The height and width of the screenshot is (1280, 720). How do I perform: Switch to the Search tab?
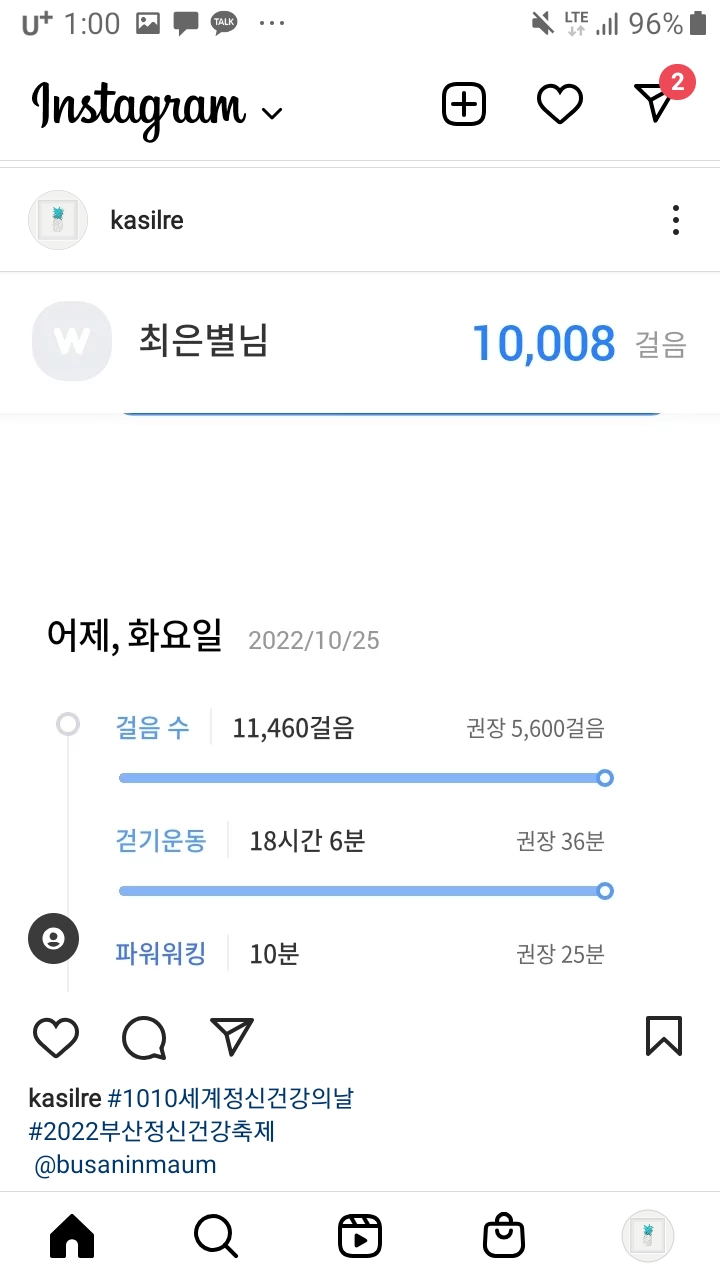tap(215, 1237)
